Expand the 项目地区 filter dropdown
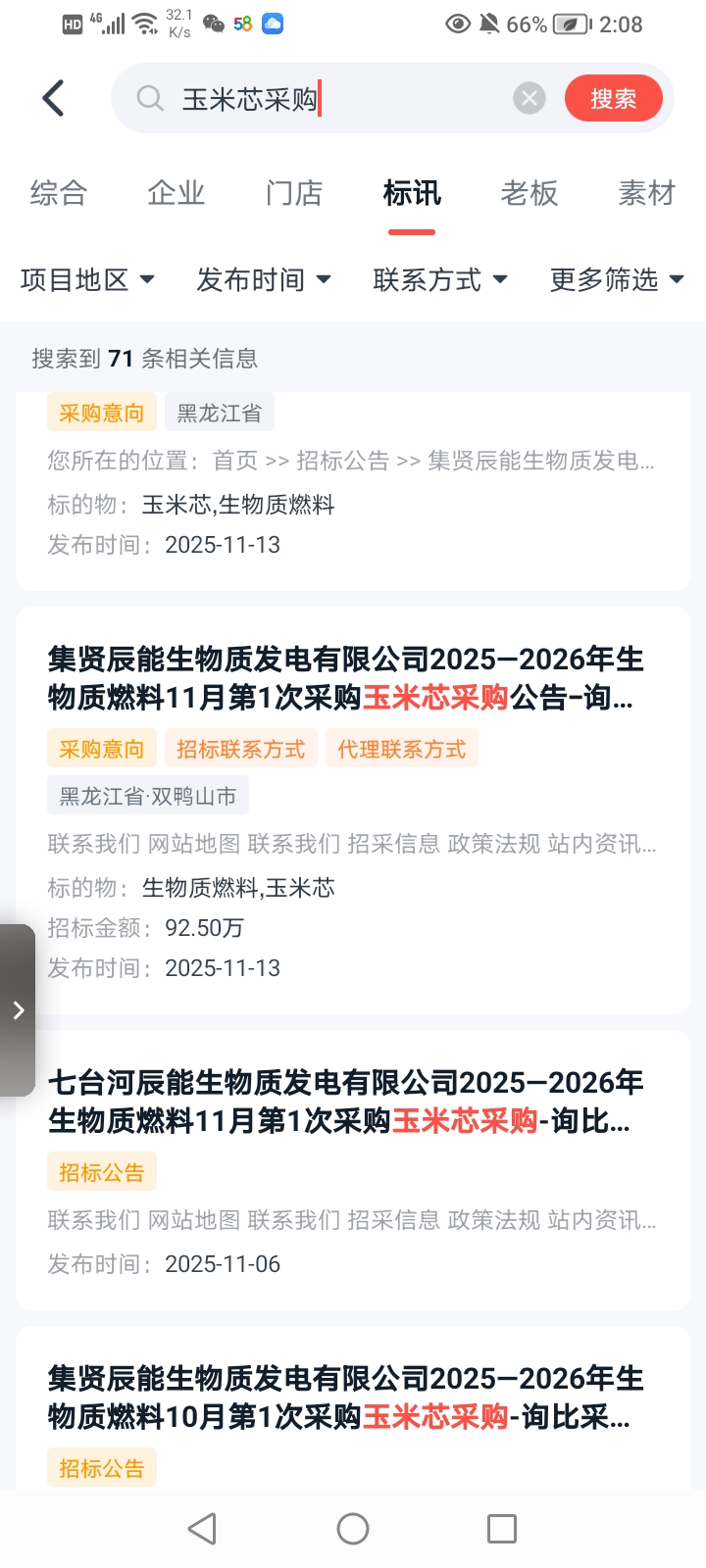This screenshot has width=706, height=1568. click(88, 280)
